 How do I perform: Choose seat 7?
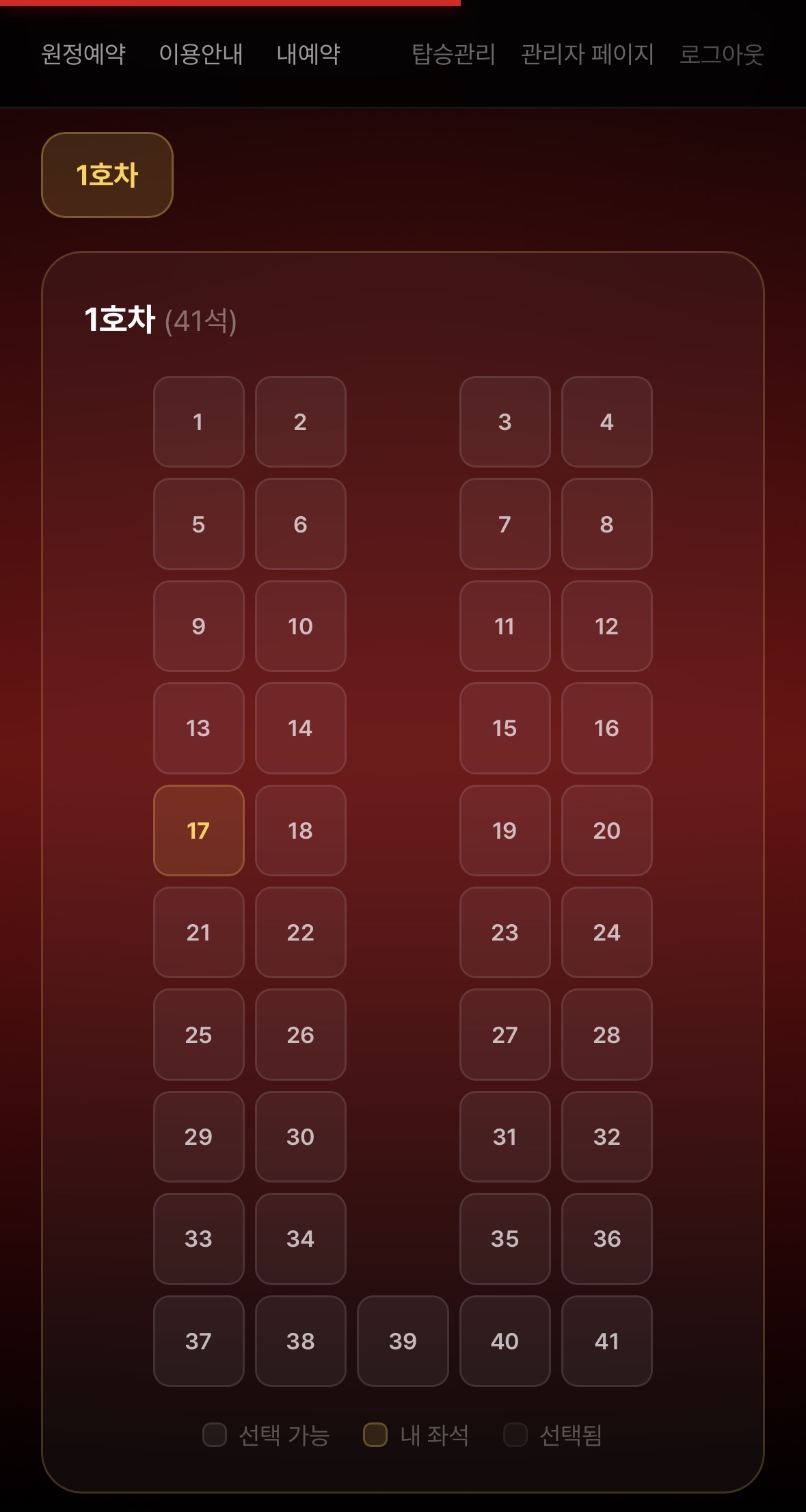(x=505, y=524)
